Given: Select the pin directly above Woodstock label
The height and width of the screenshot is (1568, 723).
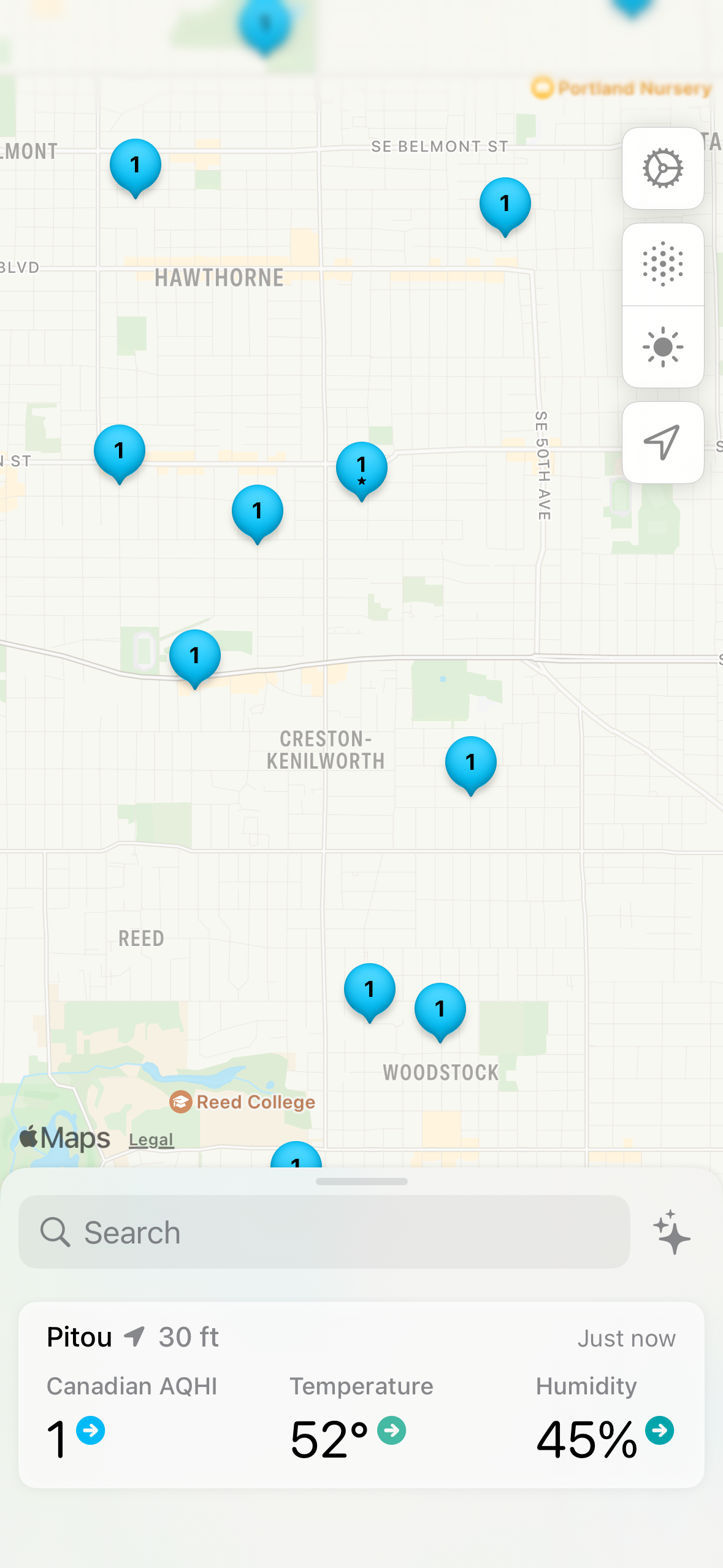Looking at the screenshot, I should [440, 1009].
